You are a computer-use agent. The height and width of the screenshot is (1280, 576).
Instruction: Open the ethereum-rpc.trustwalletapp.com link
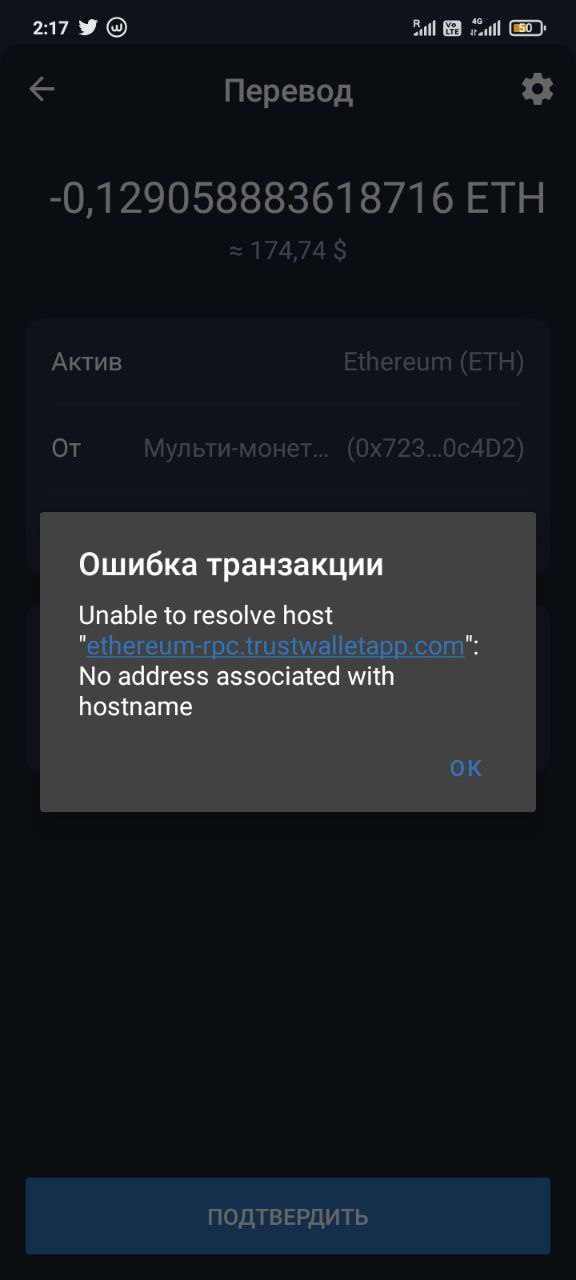[x=276, y=646]
